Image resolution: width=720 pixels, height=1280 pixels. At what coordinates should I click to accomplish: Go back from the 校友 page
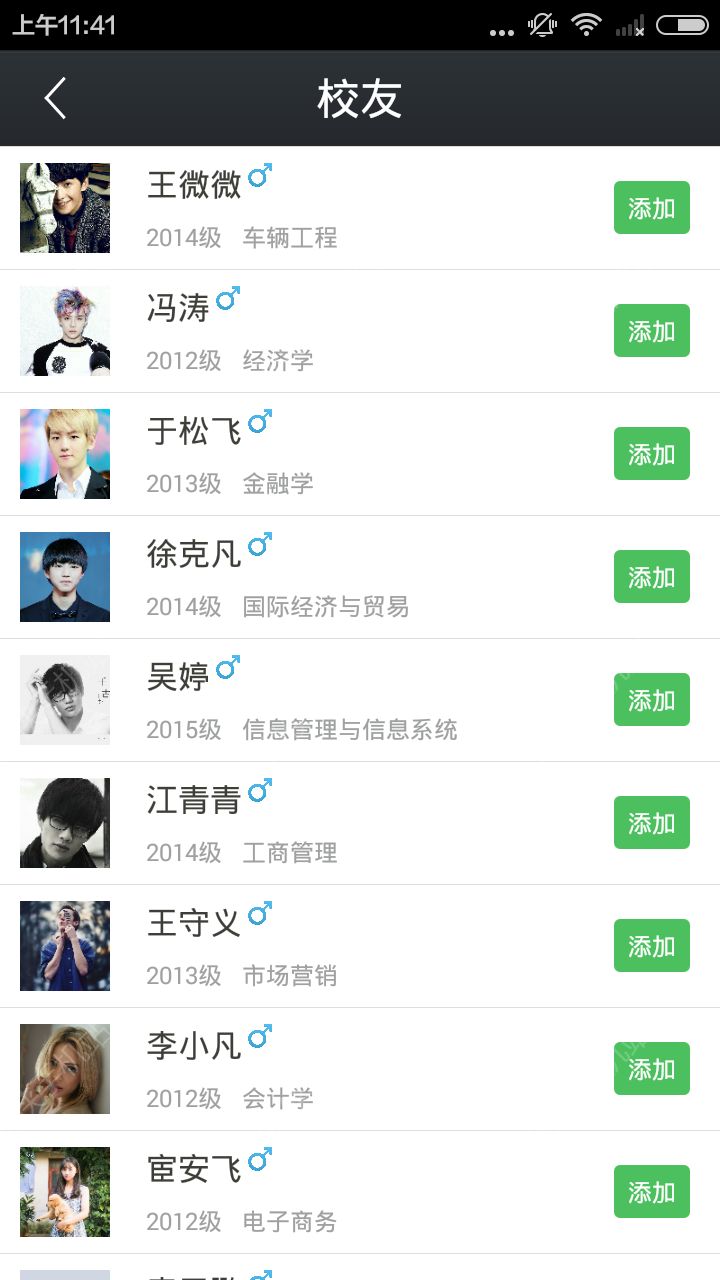(x=55, y=99)
